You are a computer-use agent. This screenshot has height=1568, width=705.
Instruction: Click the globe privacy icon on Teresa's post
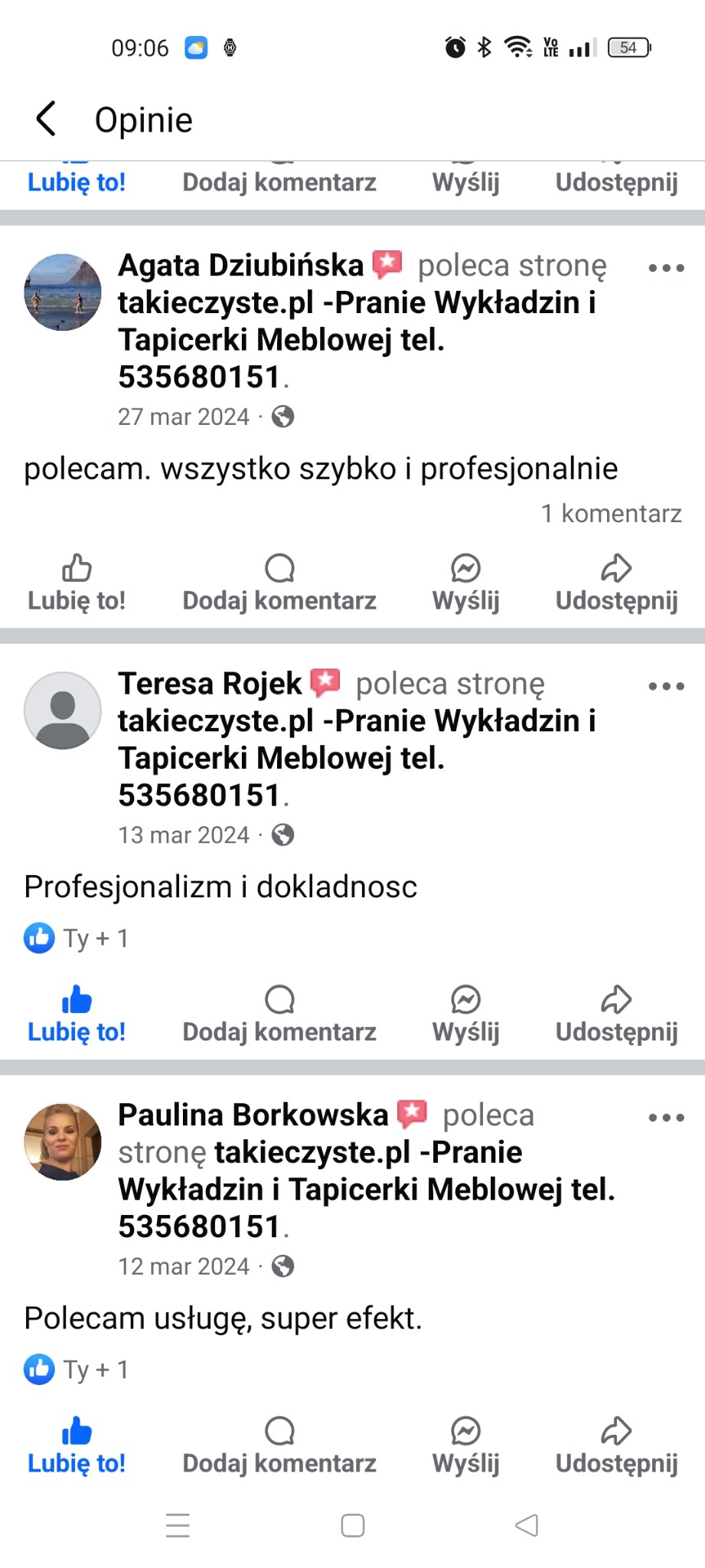tap(284, 835)
